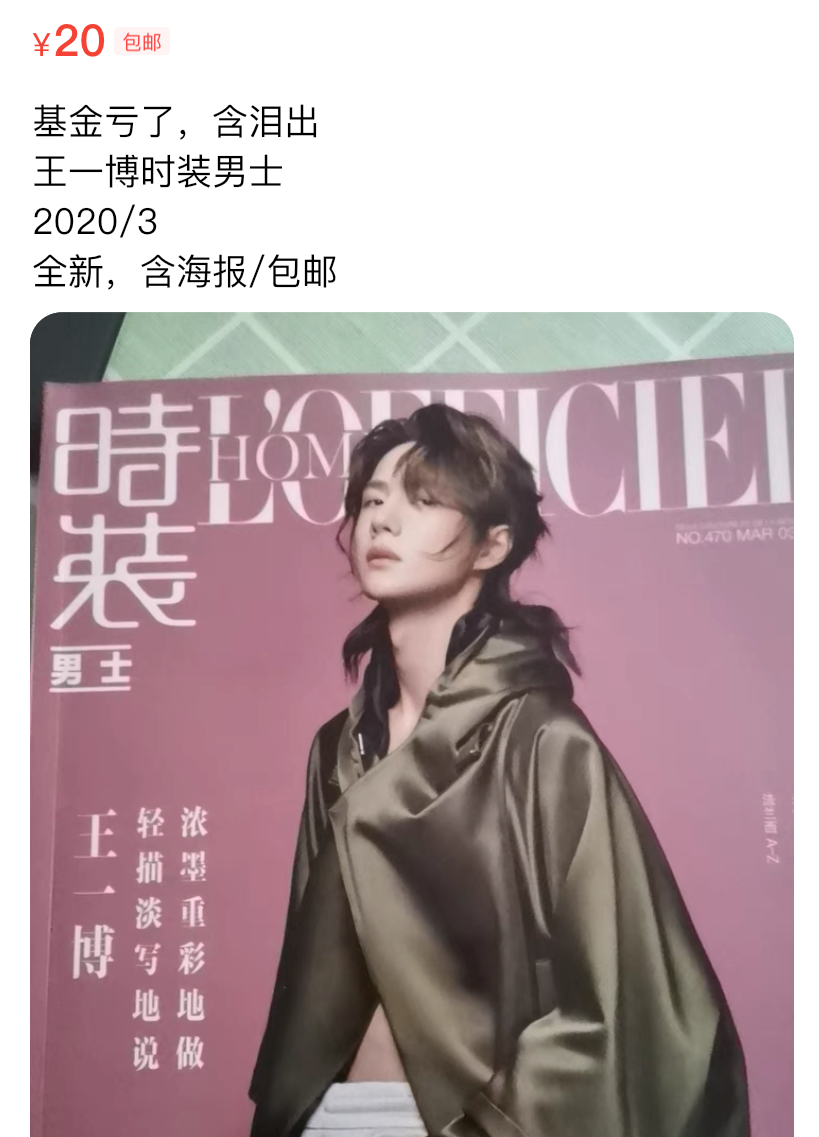Viewport: 819px width, 1137px height.
Task: Open the magazine cover photo in the listing
Action: 411,725
